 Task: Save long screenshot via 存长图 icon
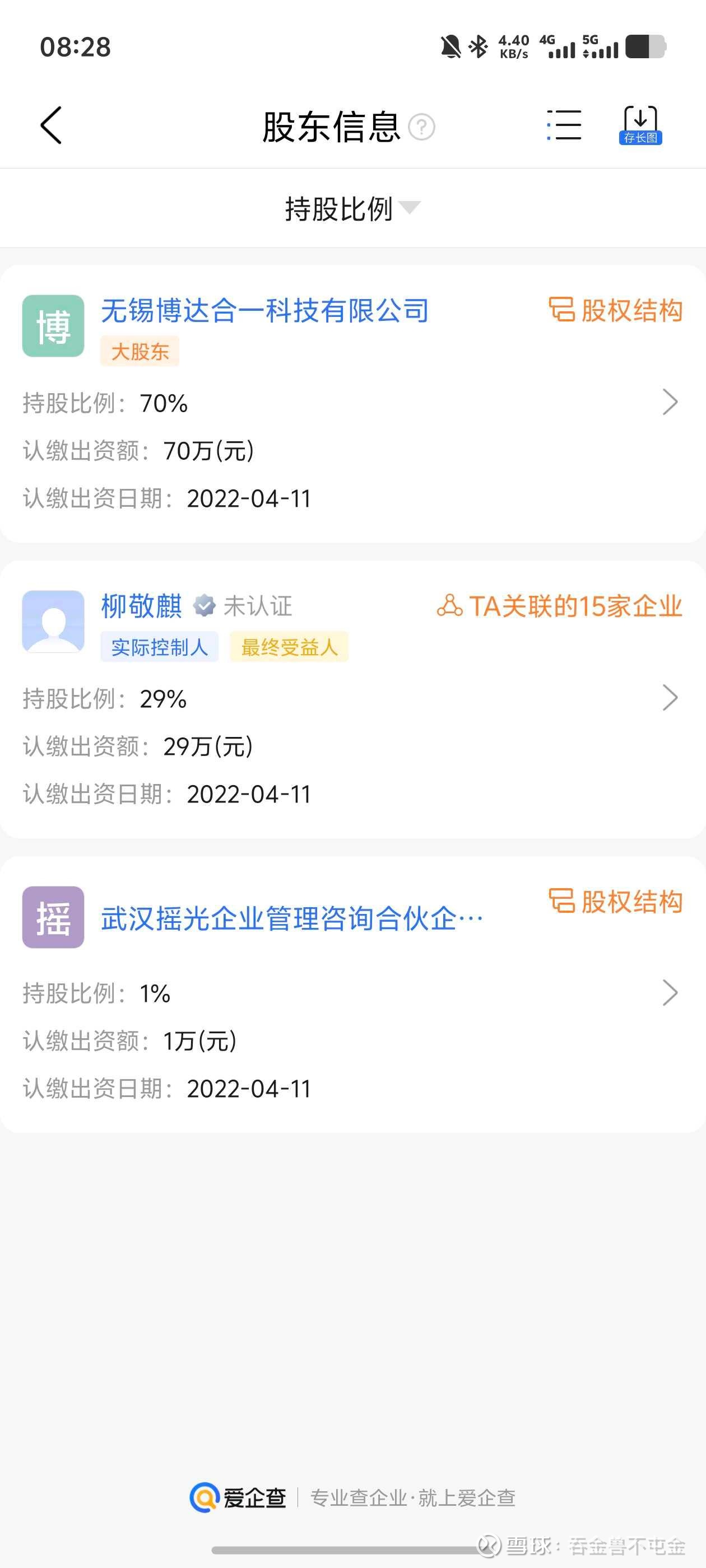click(640, 125)
